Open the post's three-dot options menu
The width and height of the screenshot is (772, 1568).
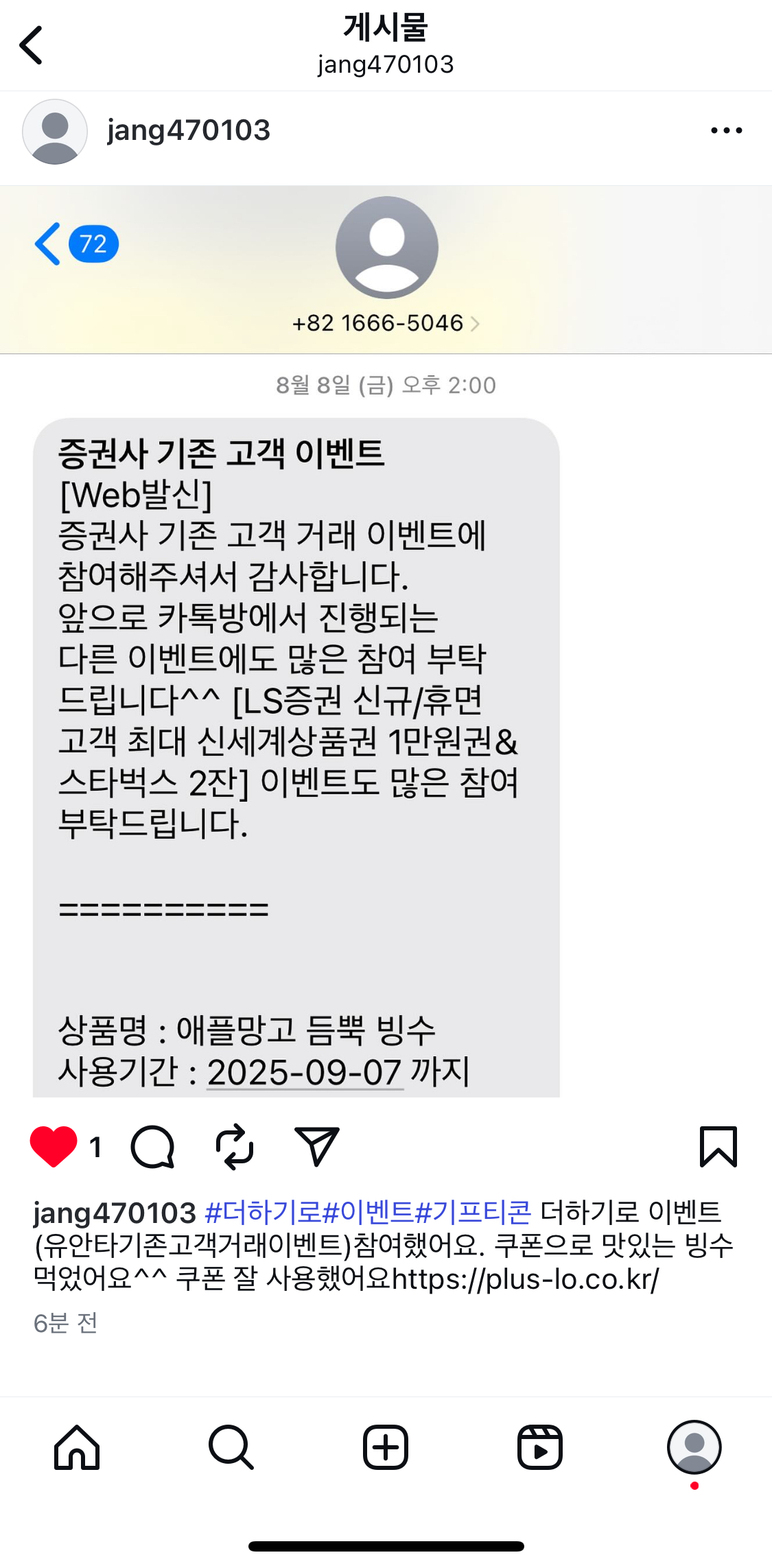(726, 130)
